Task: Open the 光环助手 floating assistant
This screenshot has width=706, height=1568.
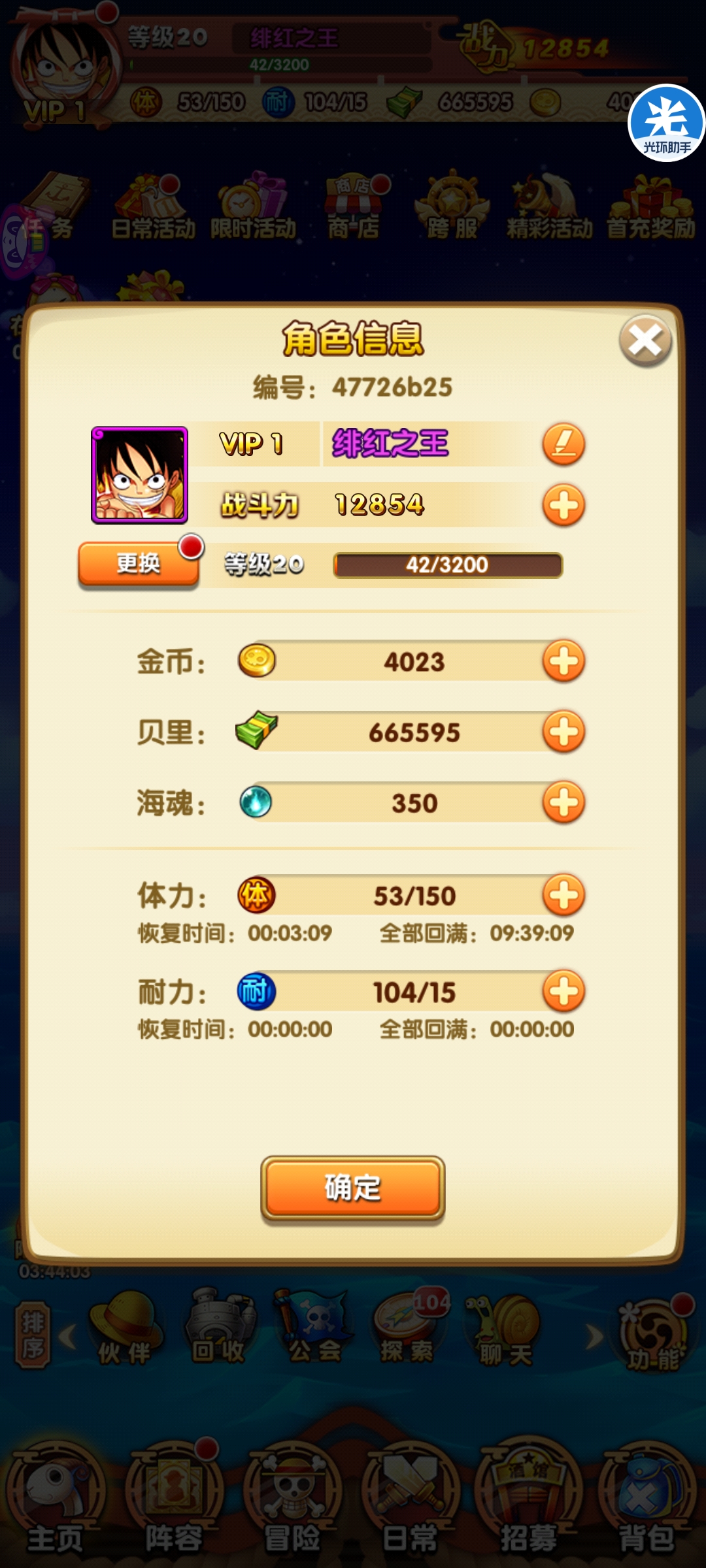Action: tap(666, 123)
